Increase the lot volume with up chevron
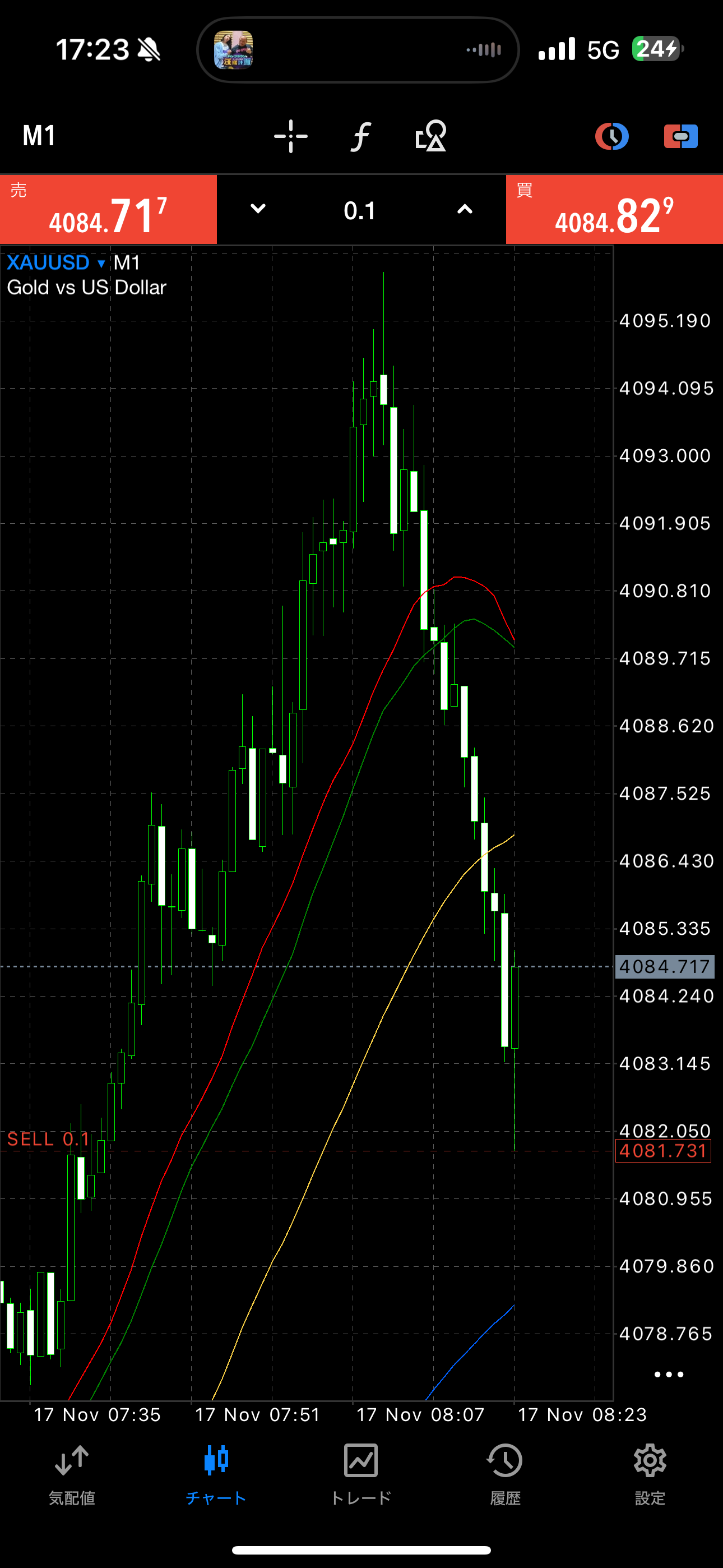The width and height of the screenshot is (723, 1568). click(465, 209)
